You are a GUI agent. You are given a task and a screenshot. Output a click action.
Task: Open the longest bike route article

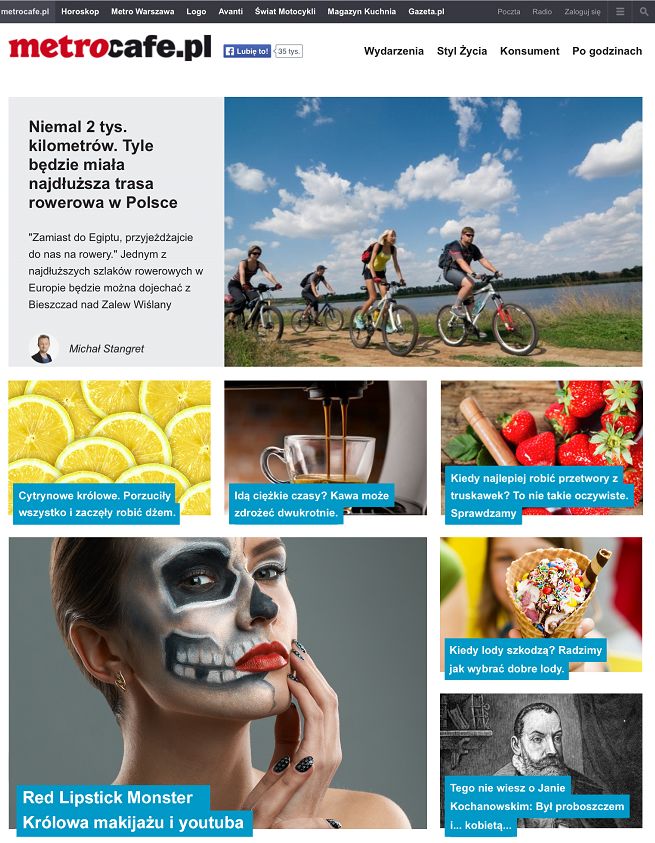tap(103, 164)
